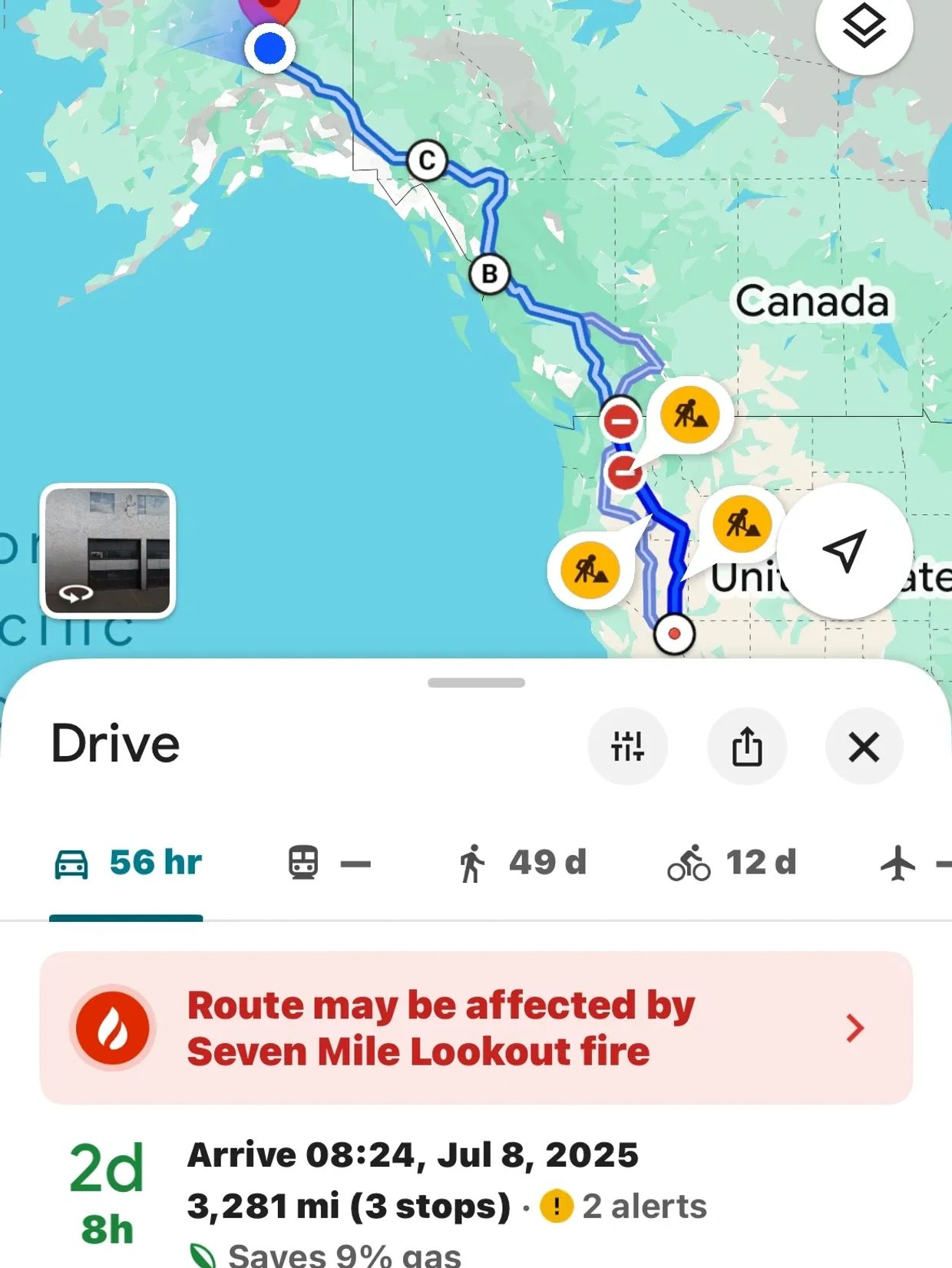Image resolution: width=952 pixels, height=1268 pixels.
Task: Tap stop C marker on the map
Action: [427, 160]
